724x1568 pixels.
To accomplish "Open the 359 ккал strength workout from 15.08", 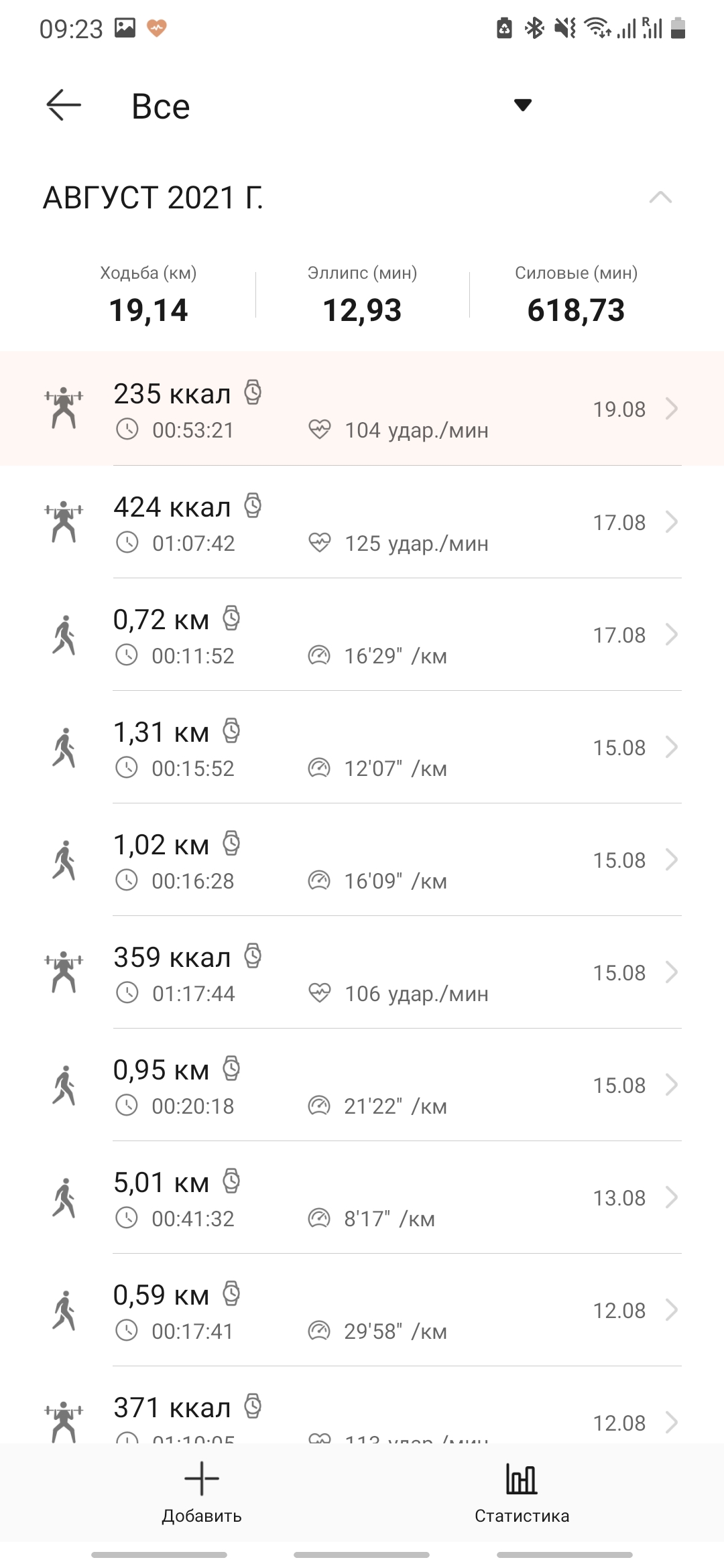I will 362,973.
